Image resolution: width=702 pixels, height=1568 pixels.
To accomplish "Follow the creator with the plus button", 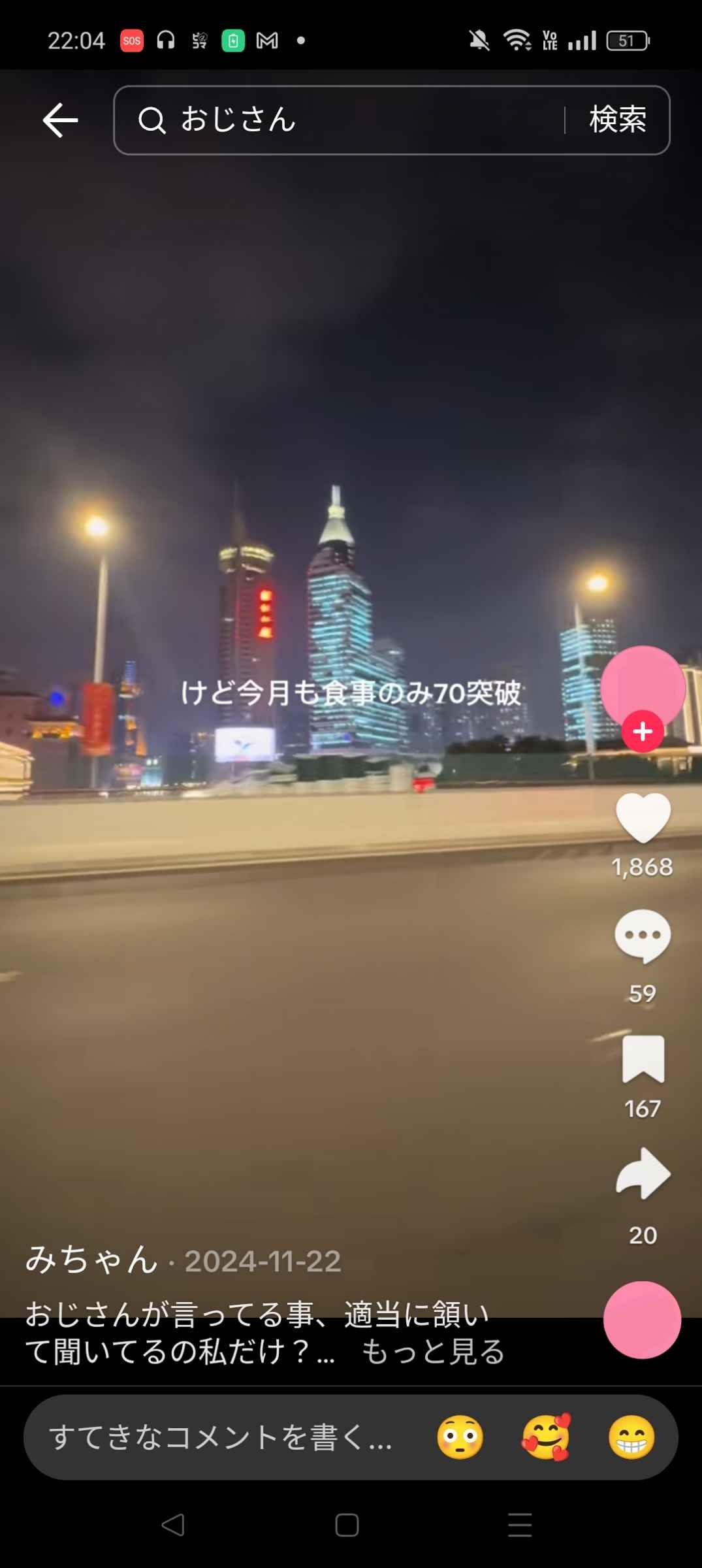I will click(x=643, y=731).
